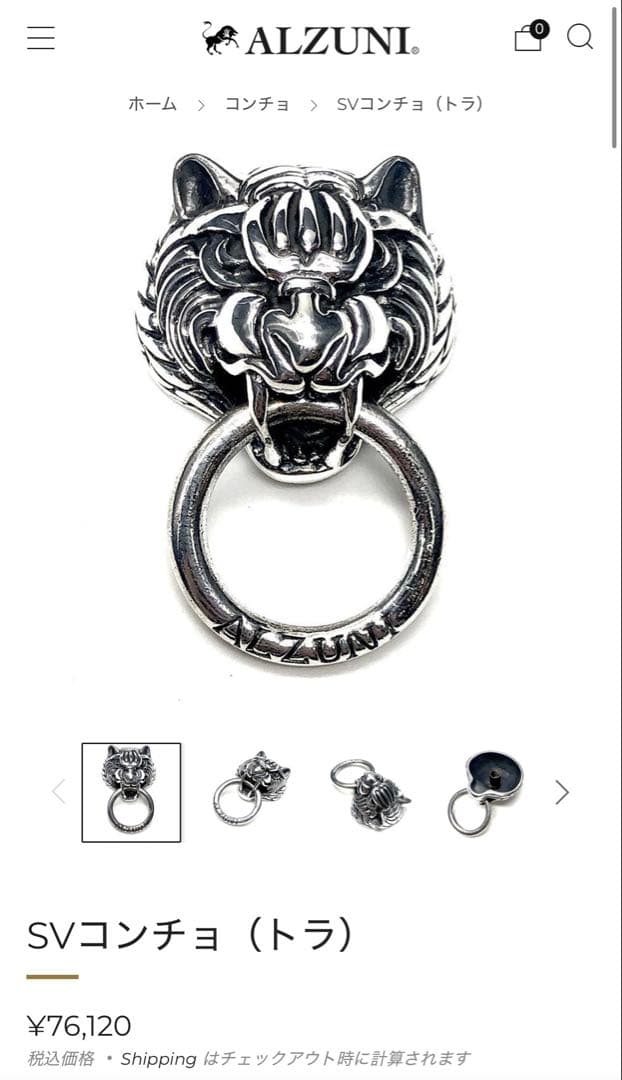Tap the previous thumbnails arrow

click(x=58, y=792)
